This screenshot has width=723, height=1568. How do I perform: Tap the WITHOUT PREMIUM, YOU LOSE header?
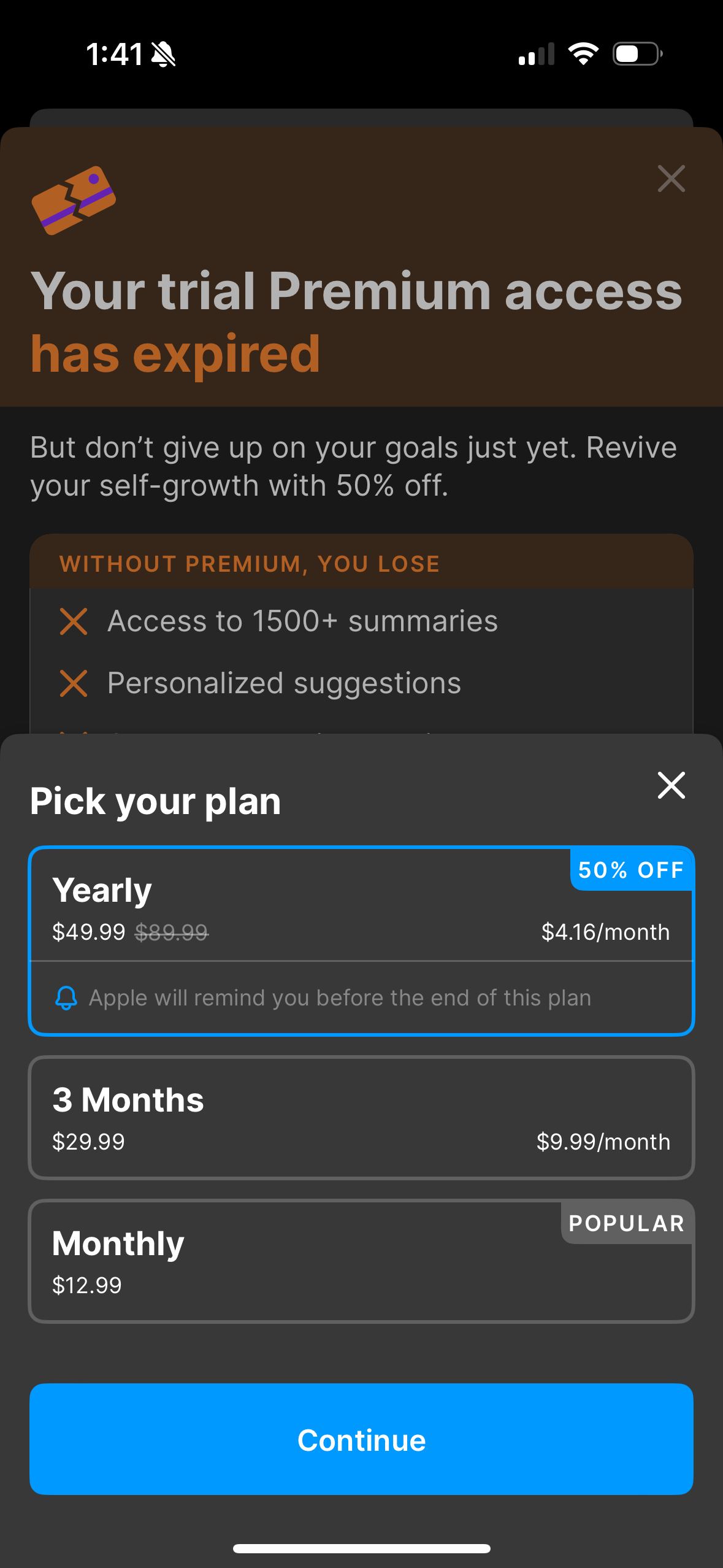click(x=249, y=563)
